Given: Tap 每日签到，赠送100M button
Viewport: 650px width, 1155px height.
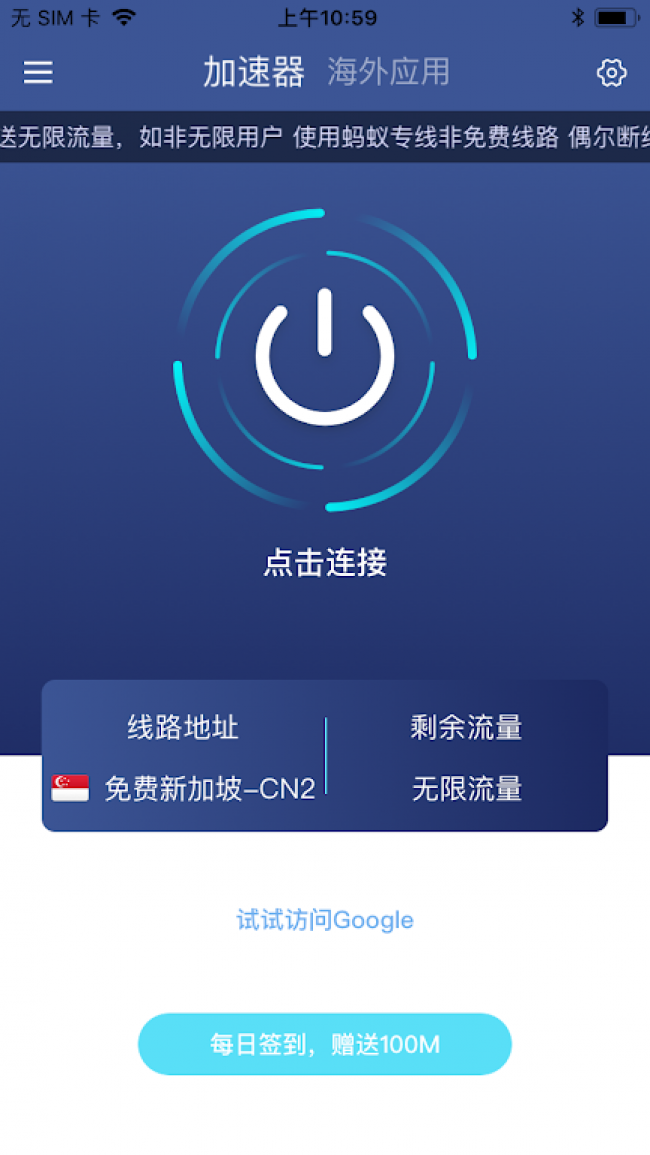Looking at the screenshot, I should 325,1045.
